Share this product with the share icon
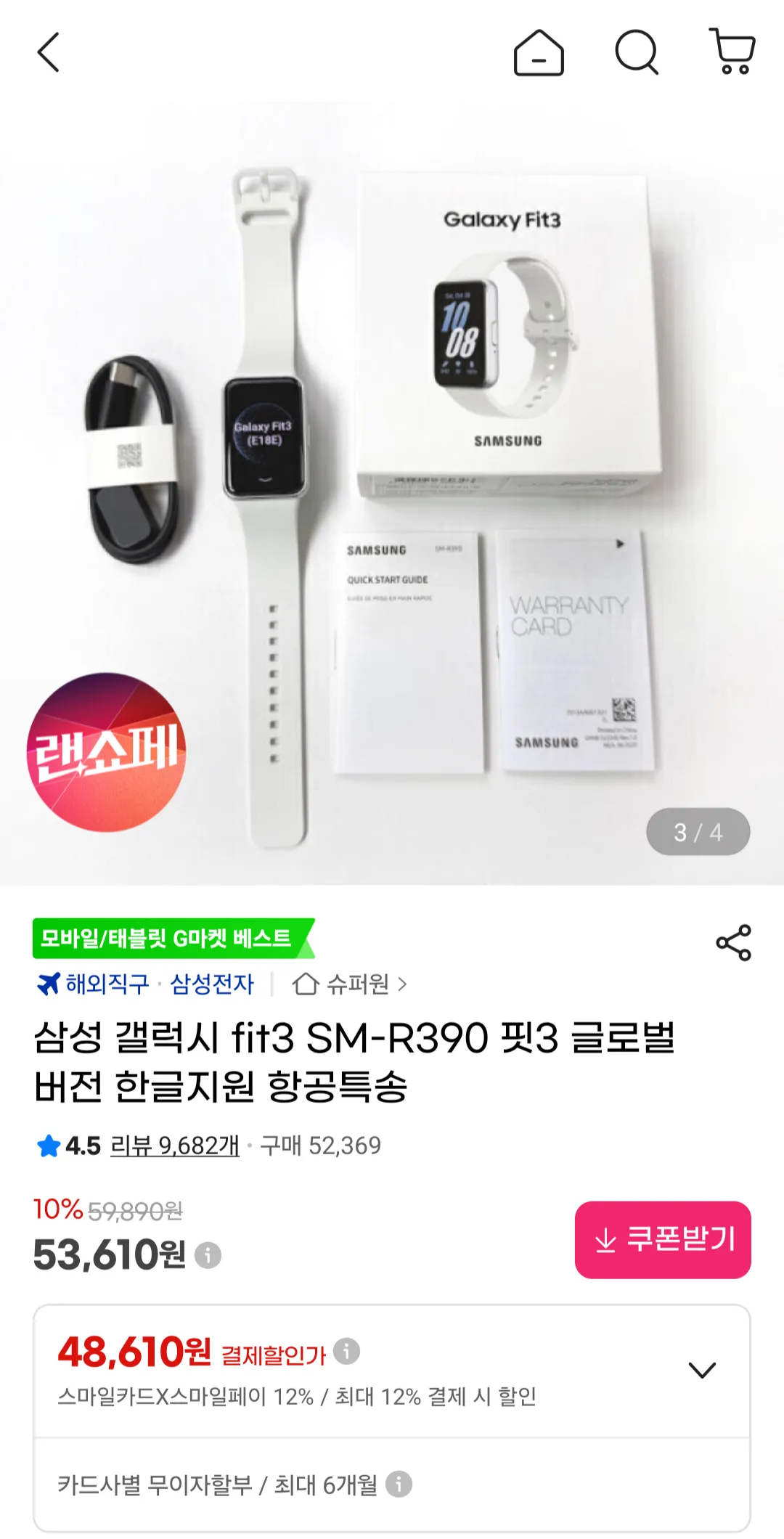The image size is (784, 1539). (x=733, y=943)
